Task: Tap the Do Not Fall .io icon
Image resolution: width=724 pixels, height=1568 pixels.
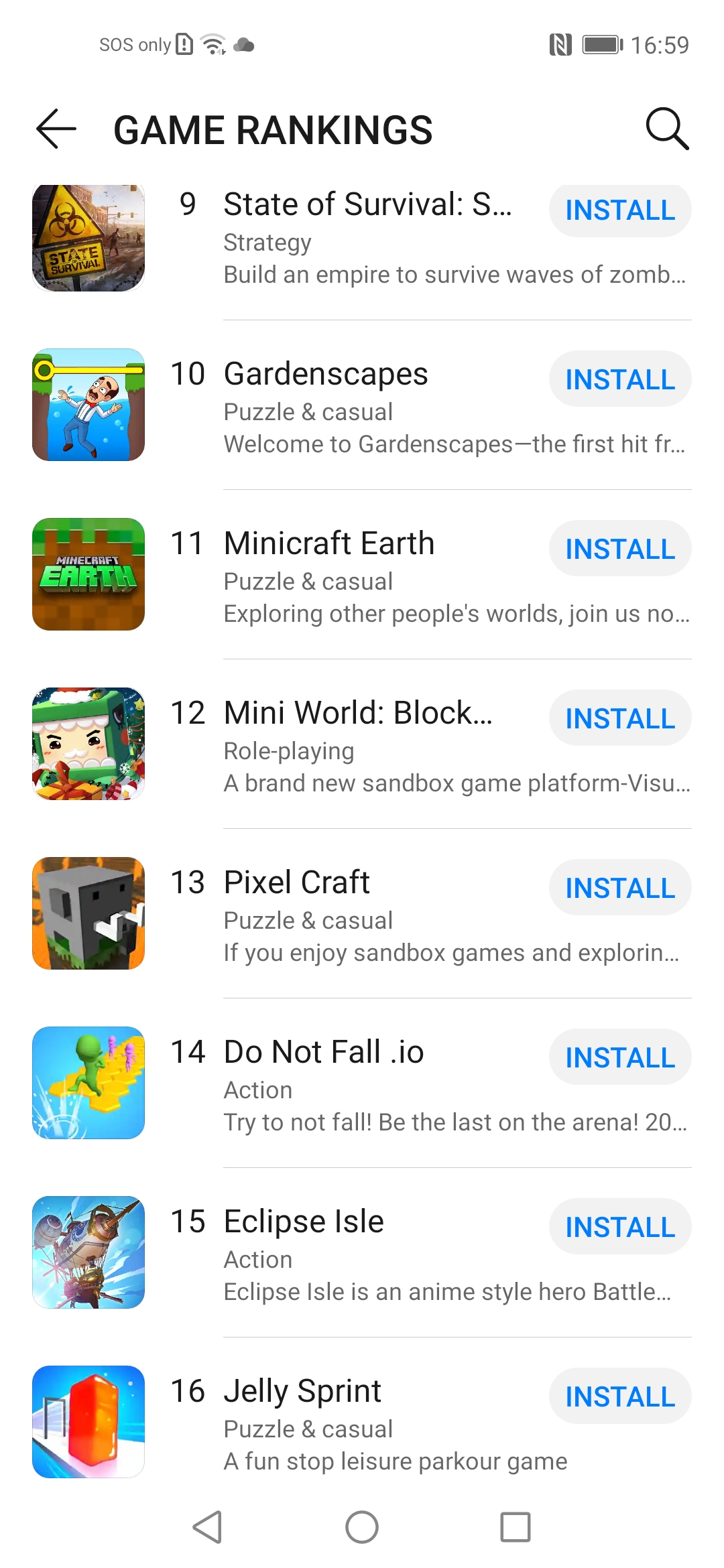Action: coord(88,1082)
